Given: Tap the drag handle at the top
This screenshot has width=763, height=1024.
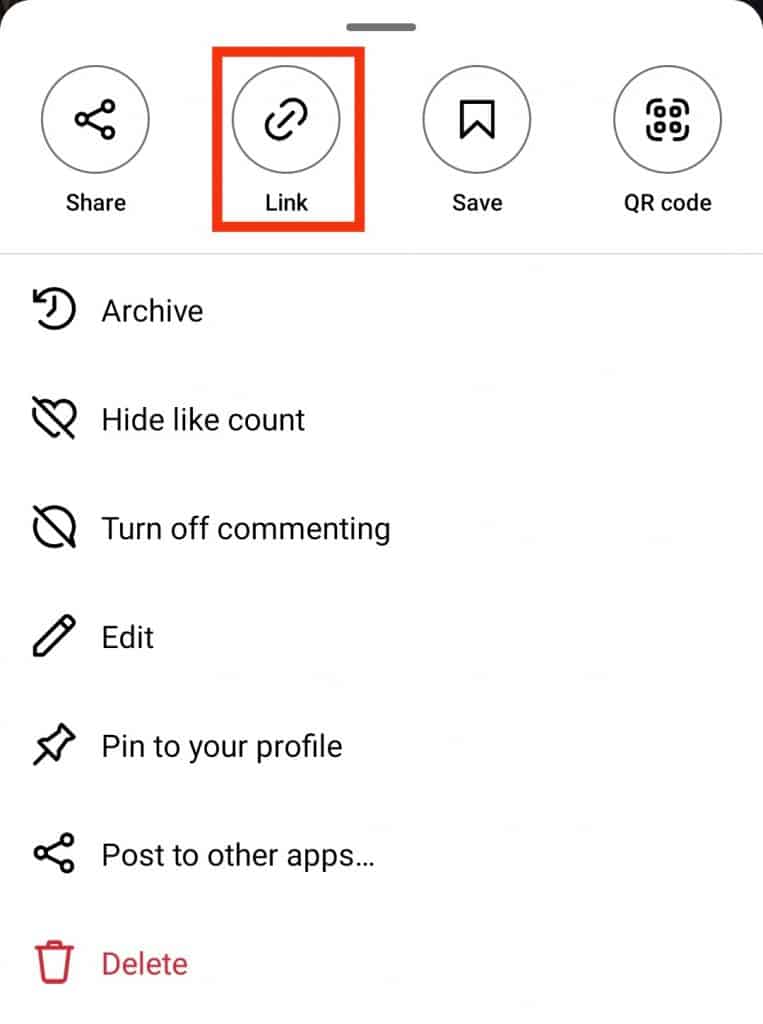Looking at the screenshot, I should (x=381, y=26).
